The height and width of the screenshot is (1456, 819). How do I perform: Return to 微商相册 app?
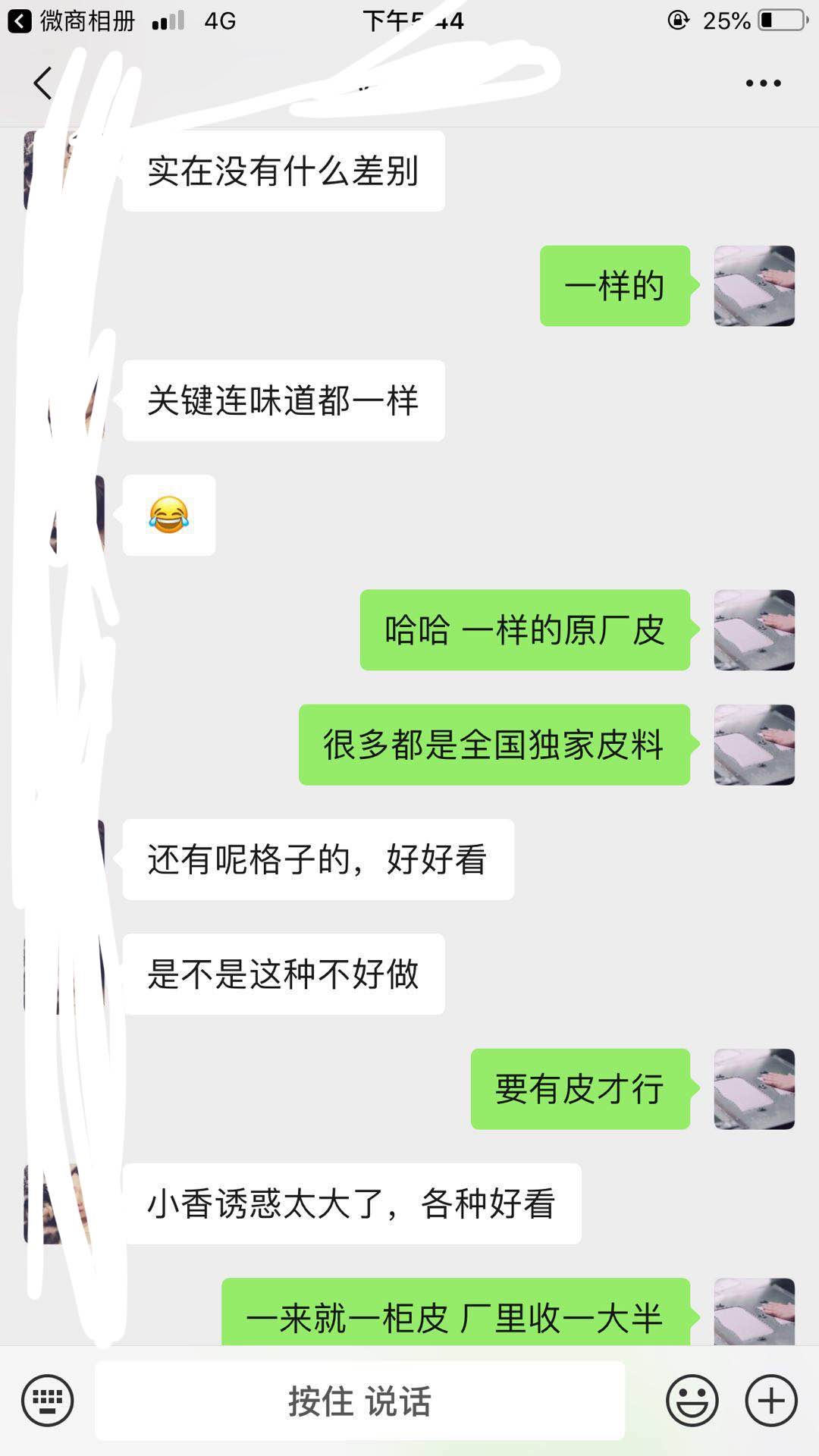pyautogui.click(x=72, y=20)
